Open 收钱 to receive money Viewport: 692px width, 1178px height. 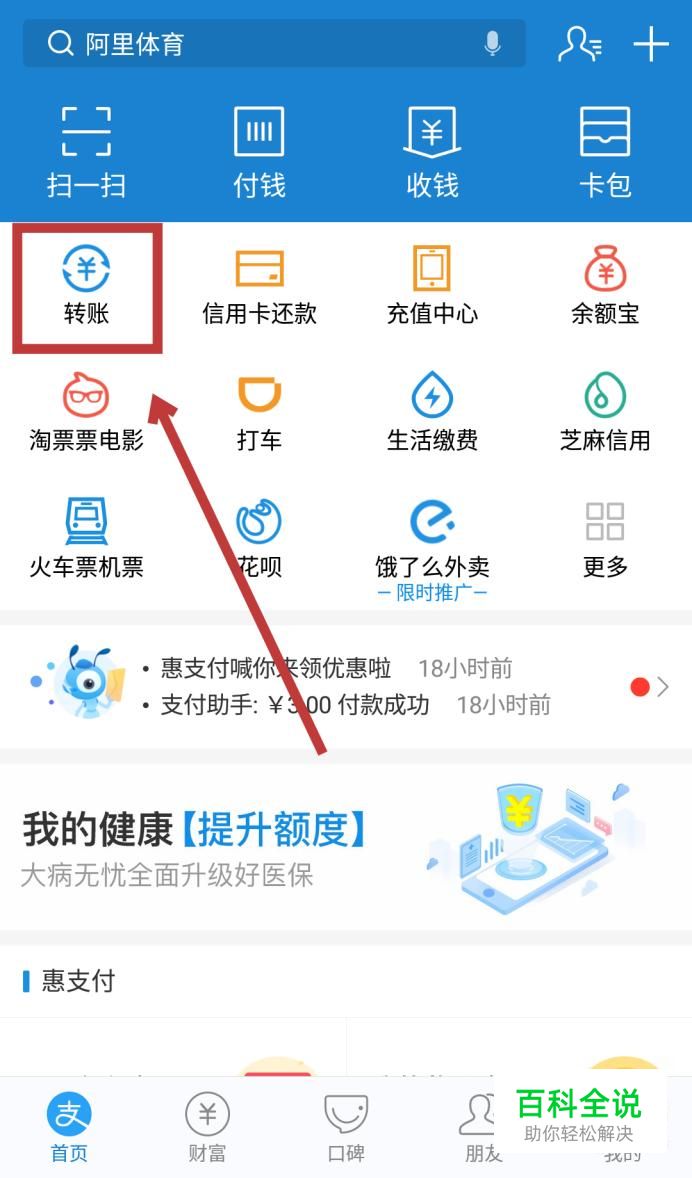(x=432, y=150)
